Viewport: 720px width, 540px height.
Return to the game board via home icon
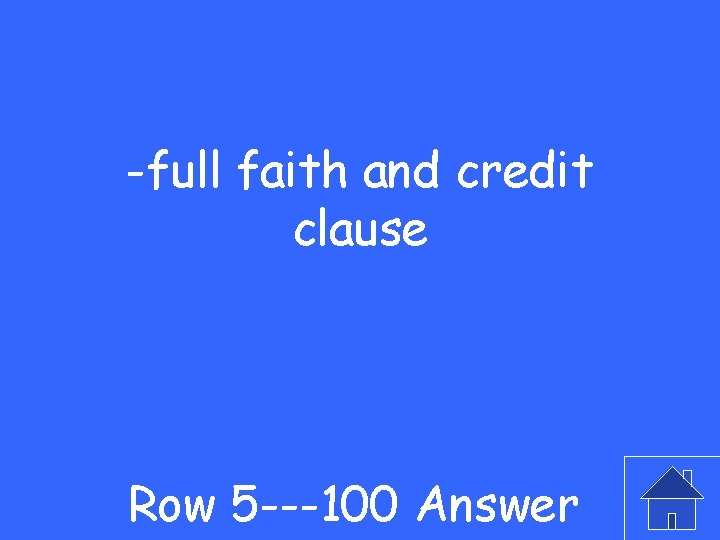pos(672,498)
